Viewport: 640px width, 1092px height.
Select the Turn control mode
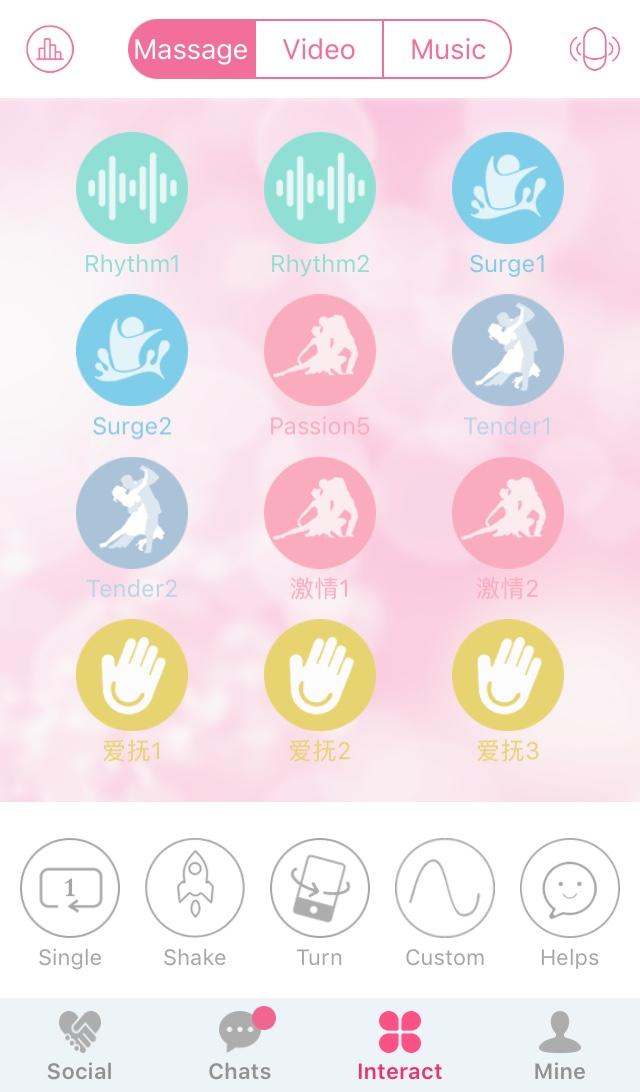(320, 888)
